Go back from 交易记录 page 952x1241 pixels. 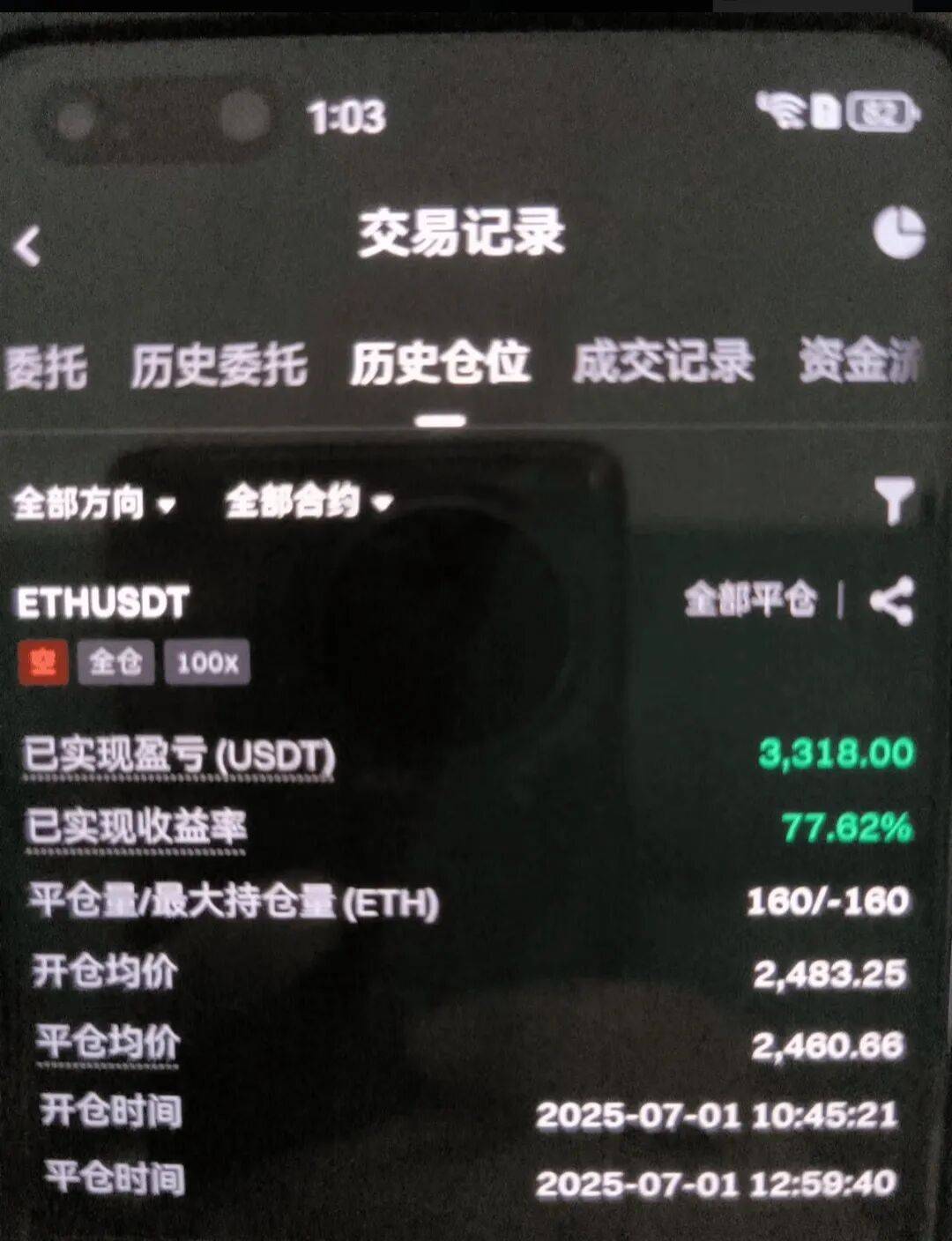(28, 246)
